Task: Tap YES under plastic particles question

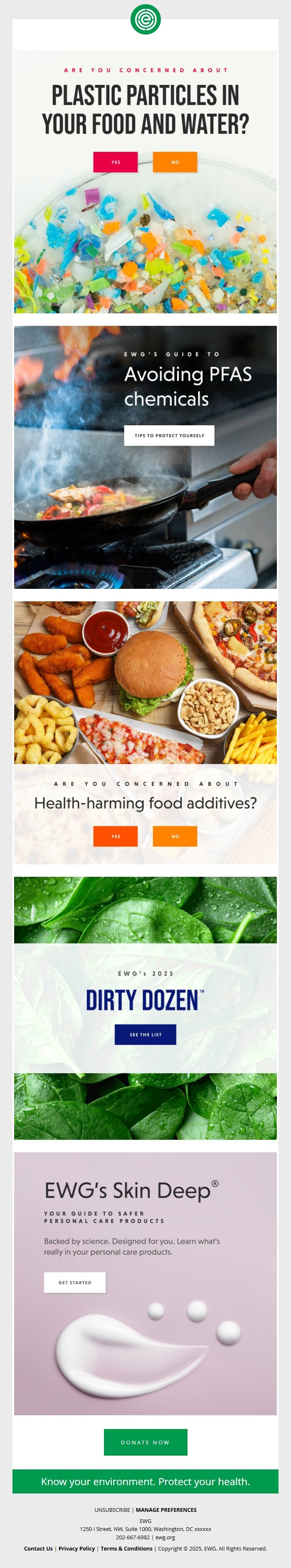Action: (116, 162)
